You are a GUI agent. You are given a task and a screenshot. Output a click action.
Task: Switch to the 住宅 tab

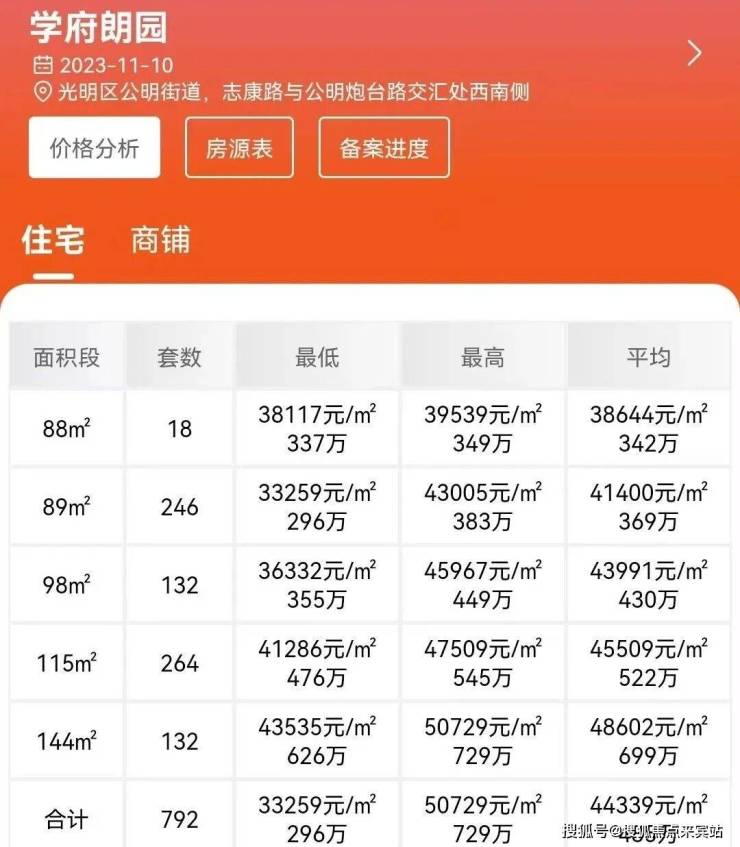coord(52,241)
